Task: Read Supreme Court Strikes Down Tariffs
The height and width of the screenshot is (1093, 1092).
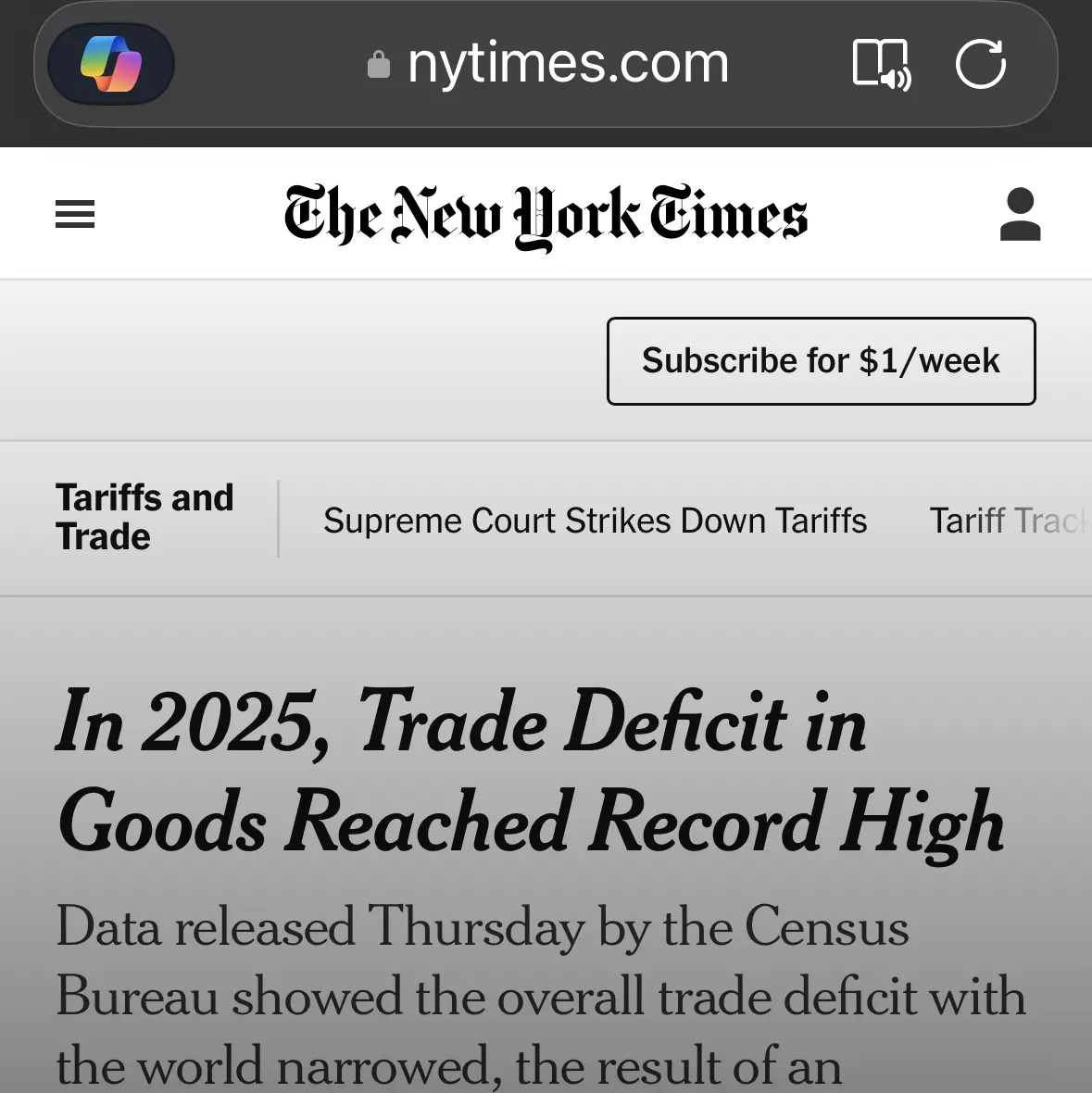Action: [x=595, y=521]
